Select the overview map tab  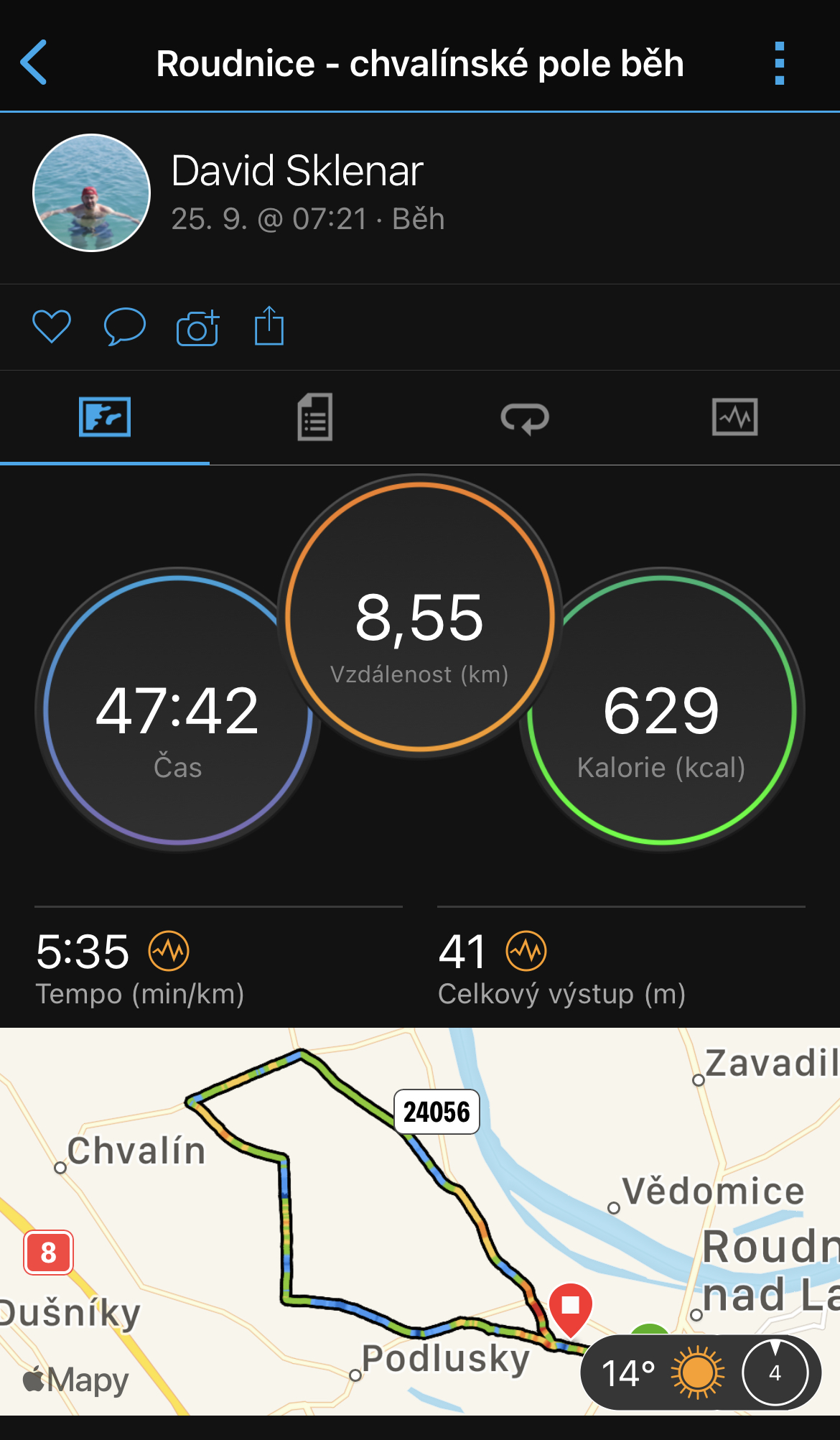coord(105,417)
